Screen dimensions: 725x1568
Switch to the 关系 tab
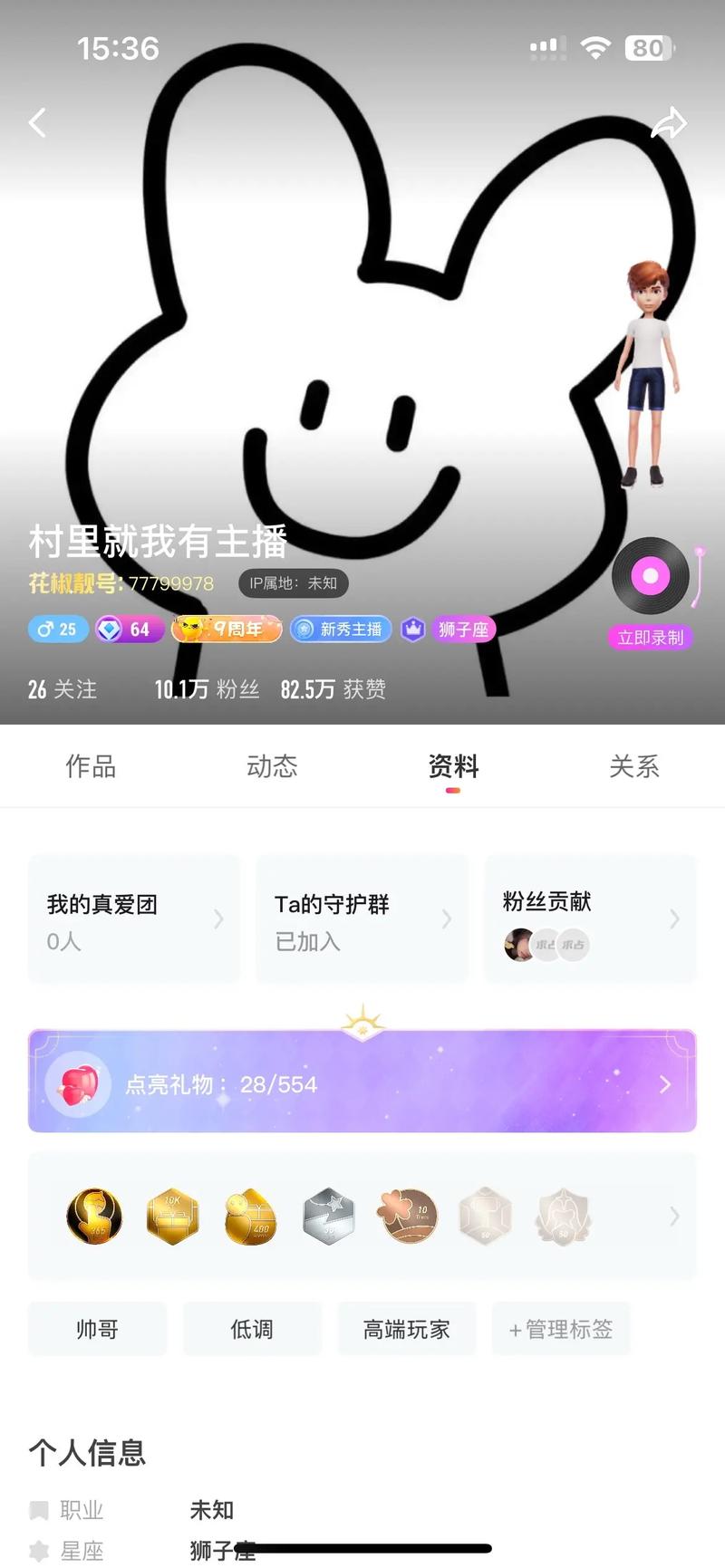pyautogui.click(x=634, y=767)
